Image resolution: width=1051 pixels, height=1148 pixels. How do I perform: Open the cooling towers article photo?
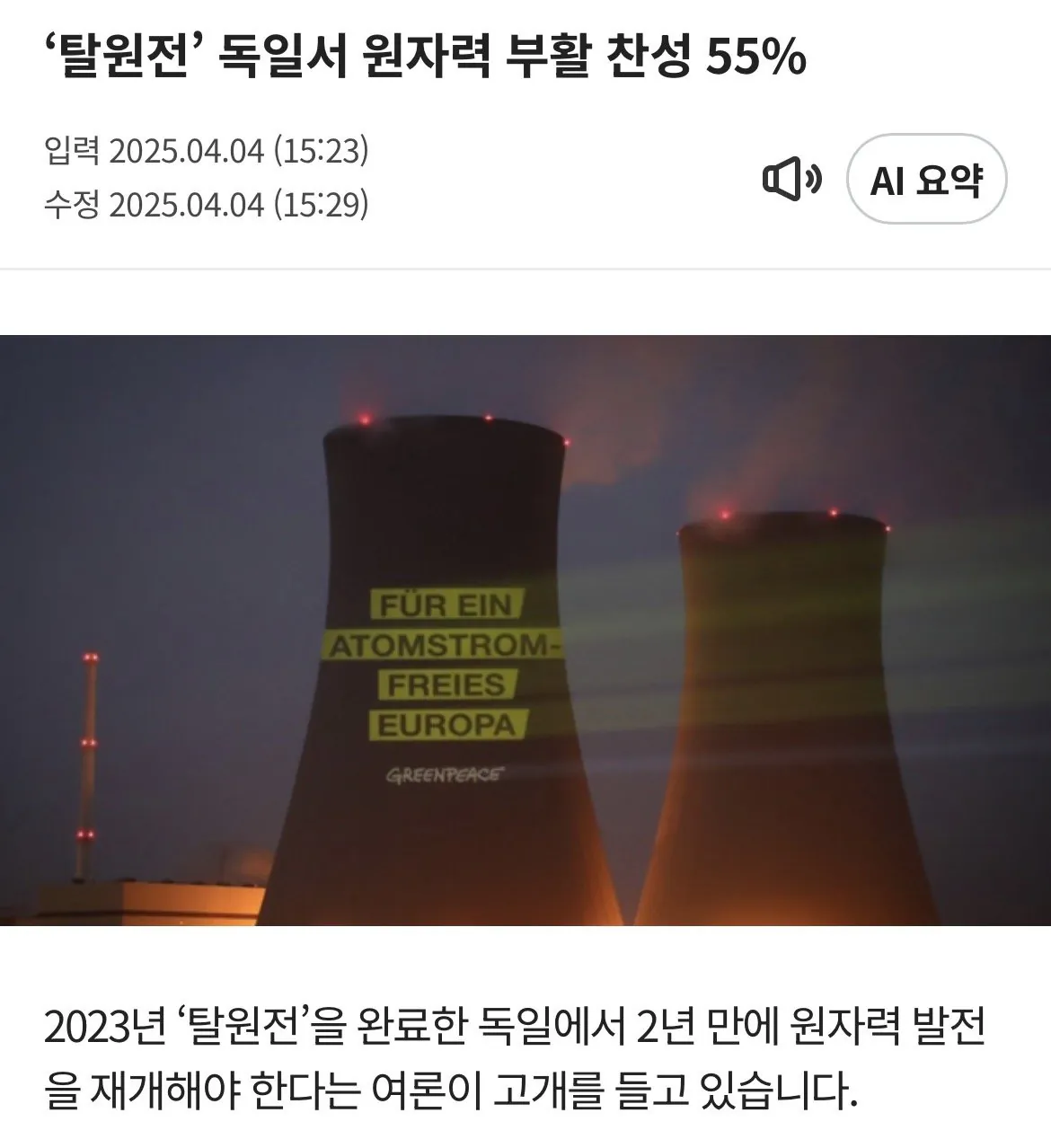click(525, 630)
